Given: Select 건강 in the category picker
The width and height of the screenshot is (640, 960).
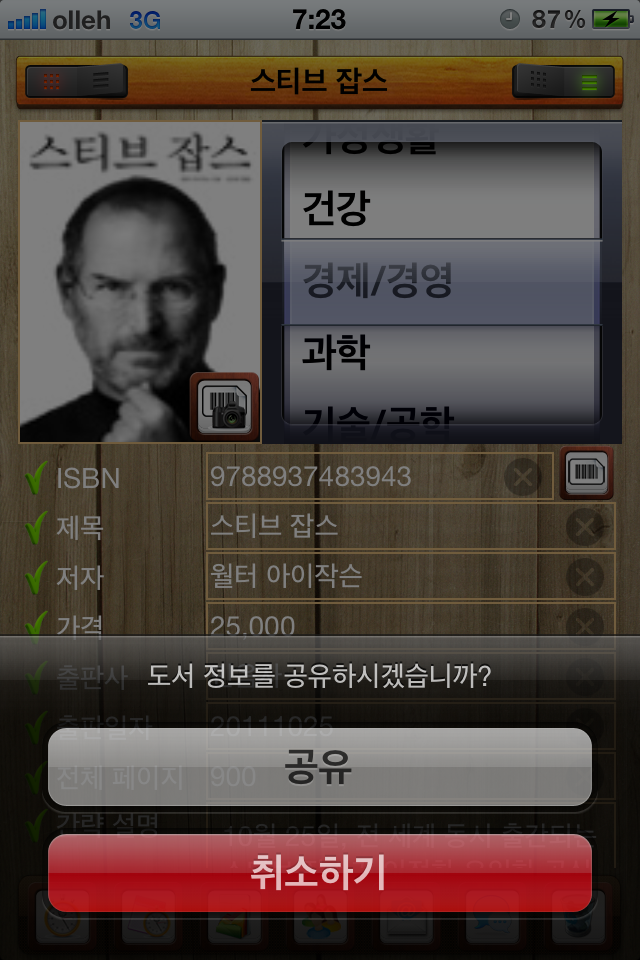Looking at the screenshot, I should click(x=440, y=208).
